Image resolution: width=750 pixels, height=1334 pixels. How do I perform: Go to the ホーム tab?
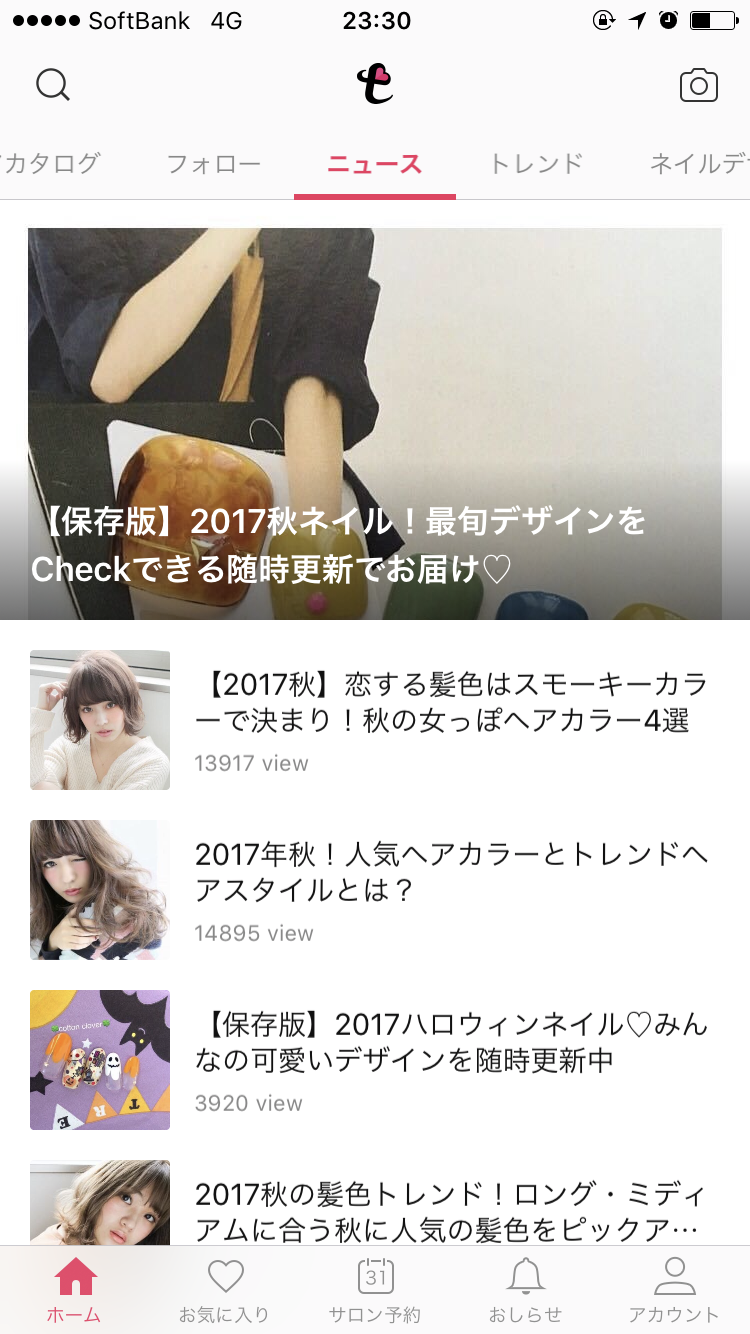75,1290
